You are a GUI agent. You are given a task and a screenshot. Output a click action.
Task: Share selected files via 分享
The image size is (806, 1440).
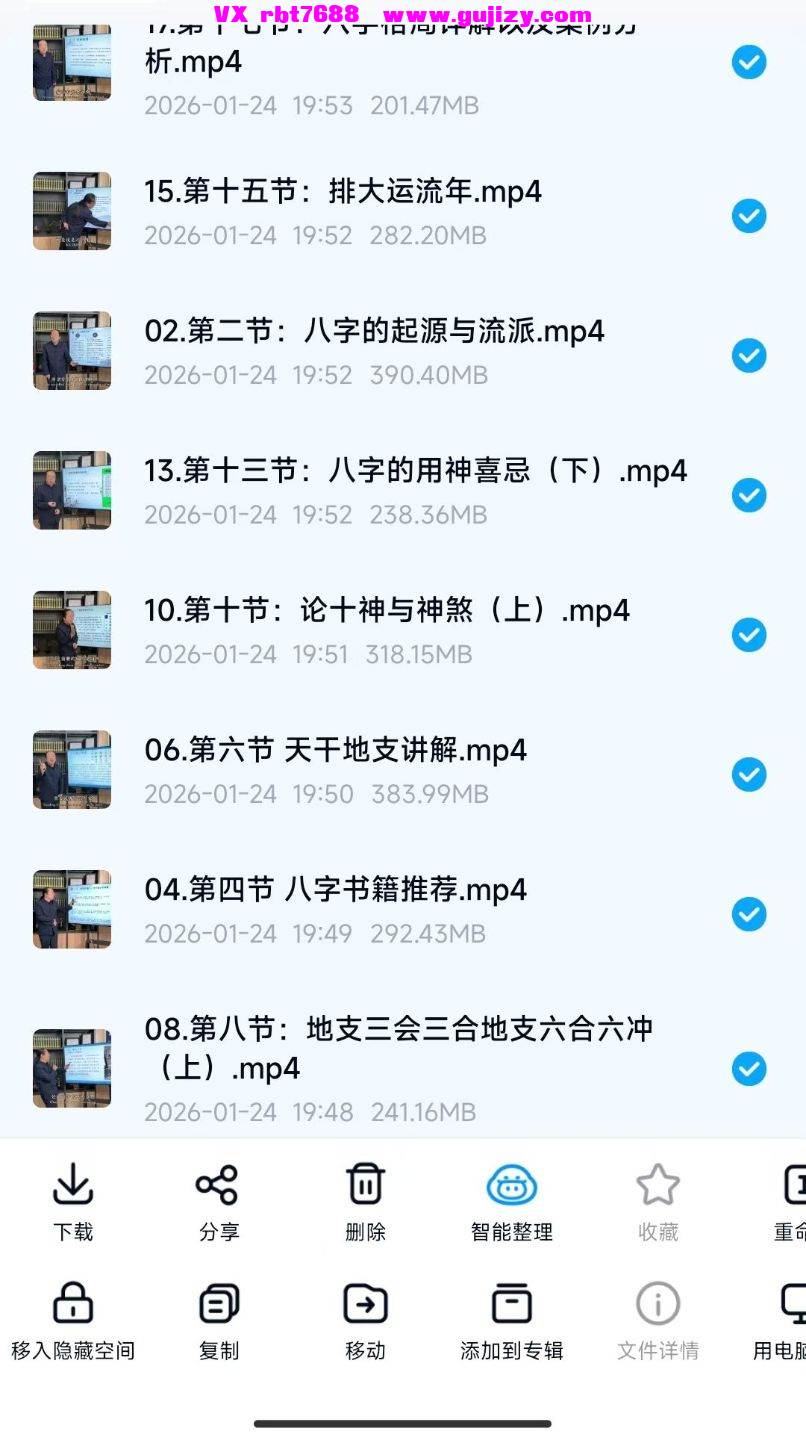(218, 1202)
